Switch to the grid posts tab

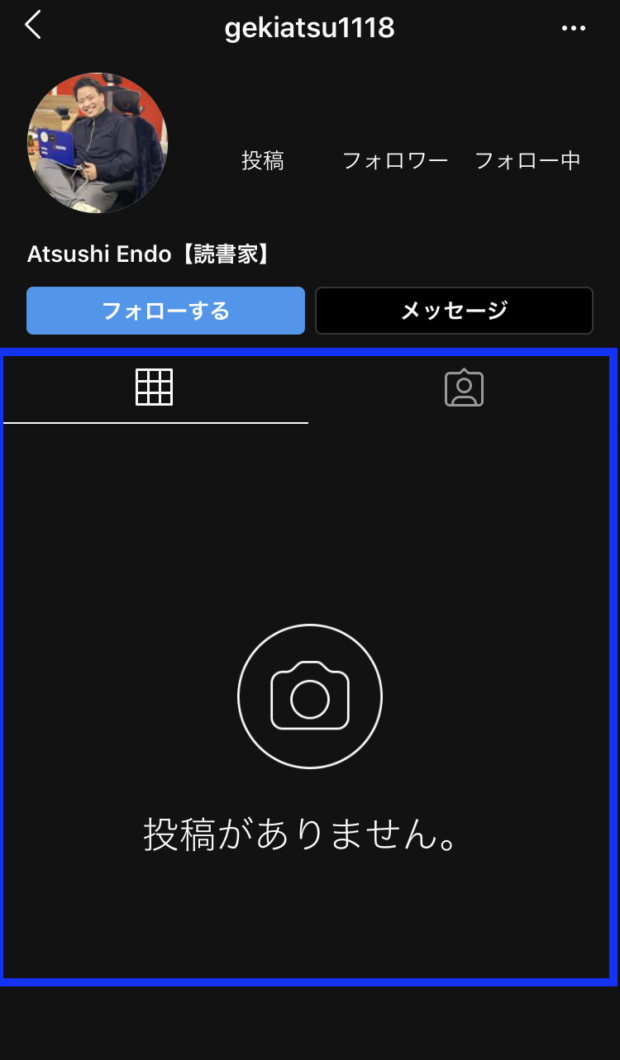[x=154, y=387]
